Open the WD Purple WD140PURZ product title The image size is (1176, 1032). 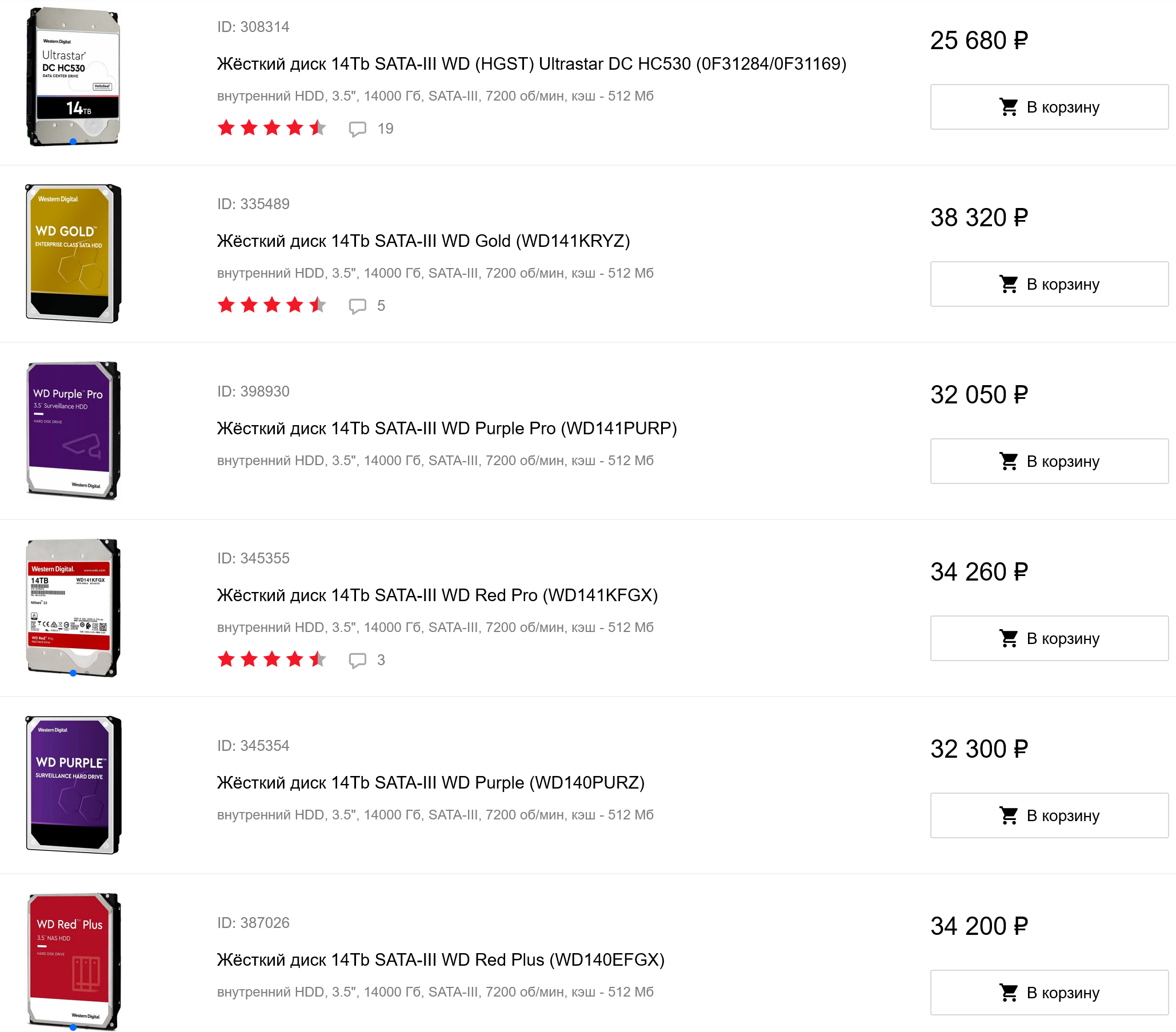tap(430, 783)
